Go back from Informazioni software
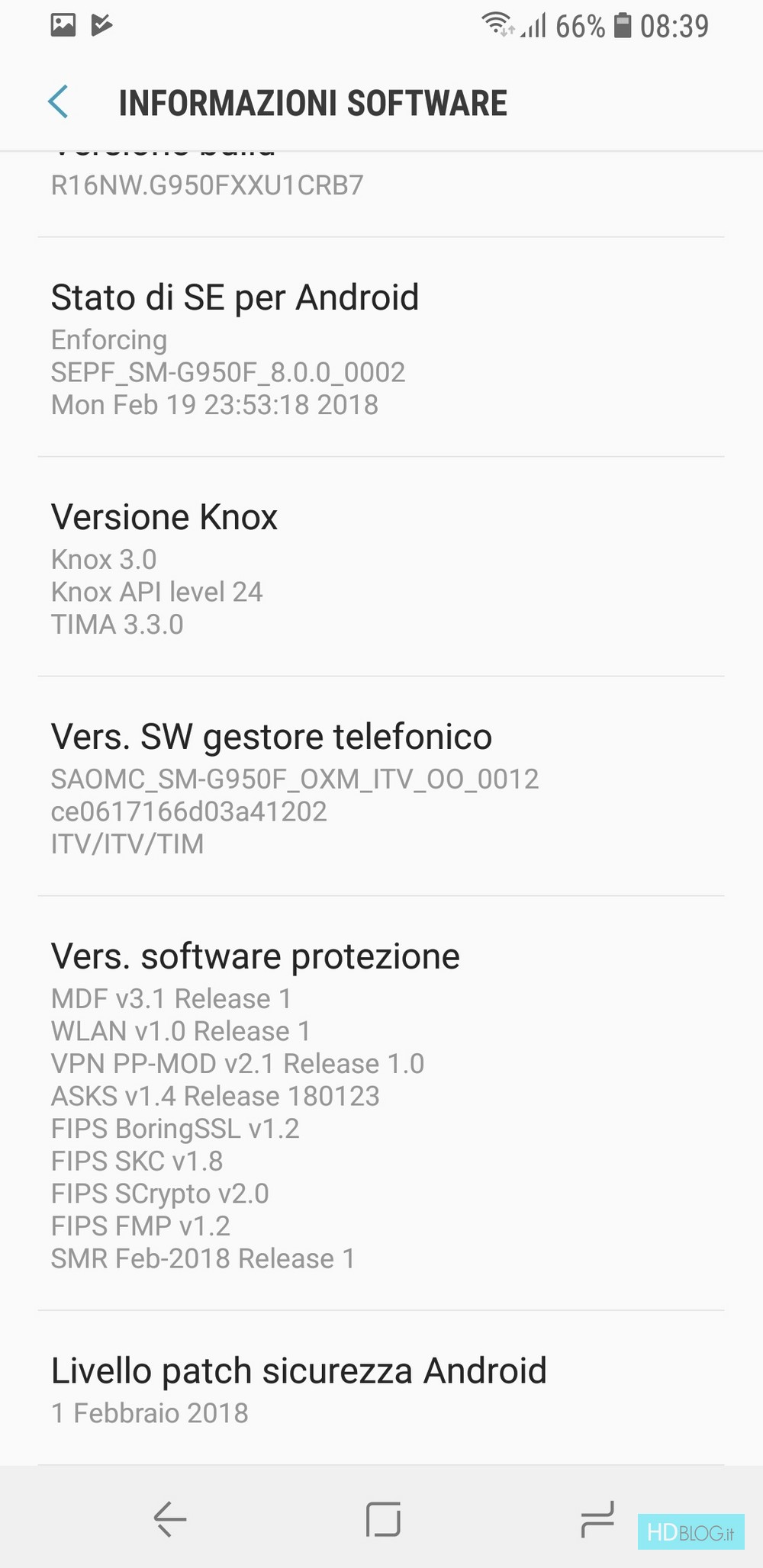 (58, 102)
